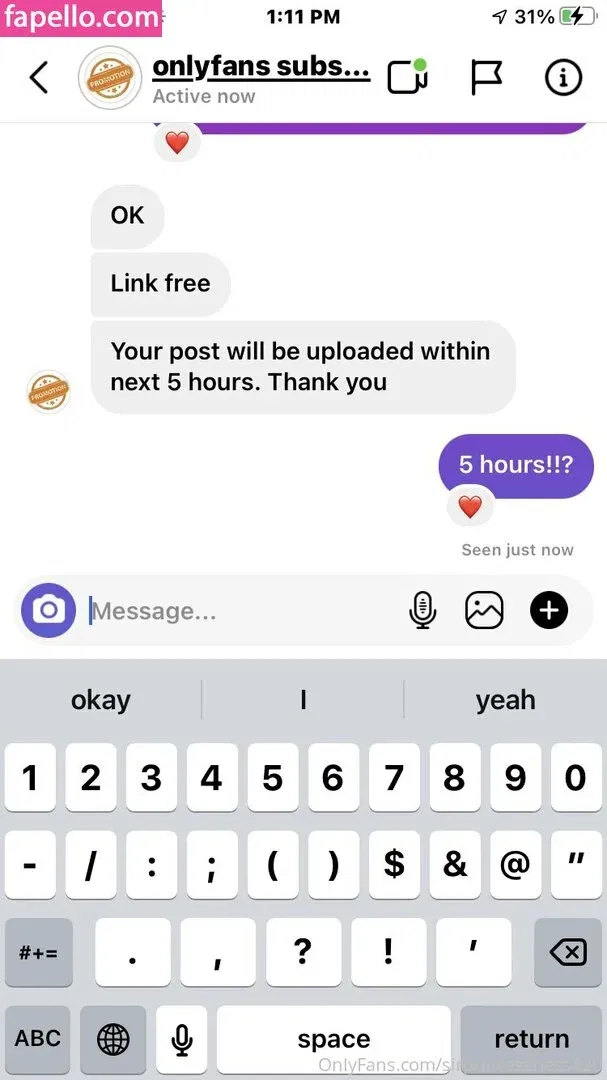Insert the "okay" keyboard suggestion
The height and width of the screenshot is (1080, 607).
(101, 700)
